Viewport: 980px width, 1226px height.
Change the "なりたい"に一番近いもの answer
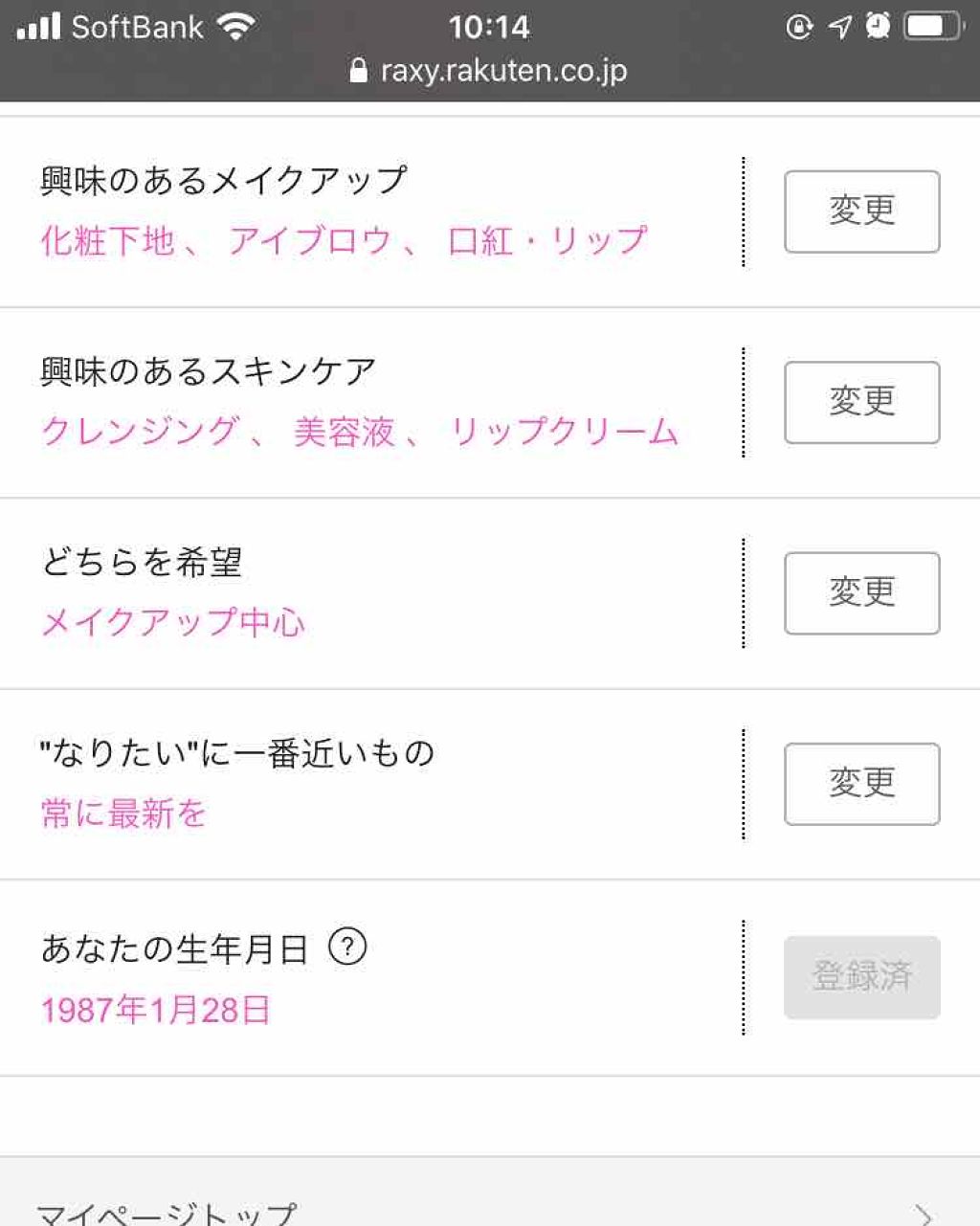tap(861, 784)
